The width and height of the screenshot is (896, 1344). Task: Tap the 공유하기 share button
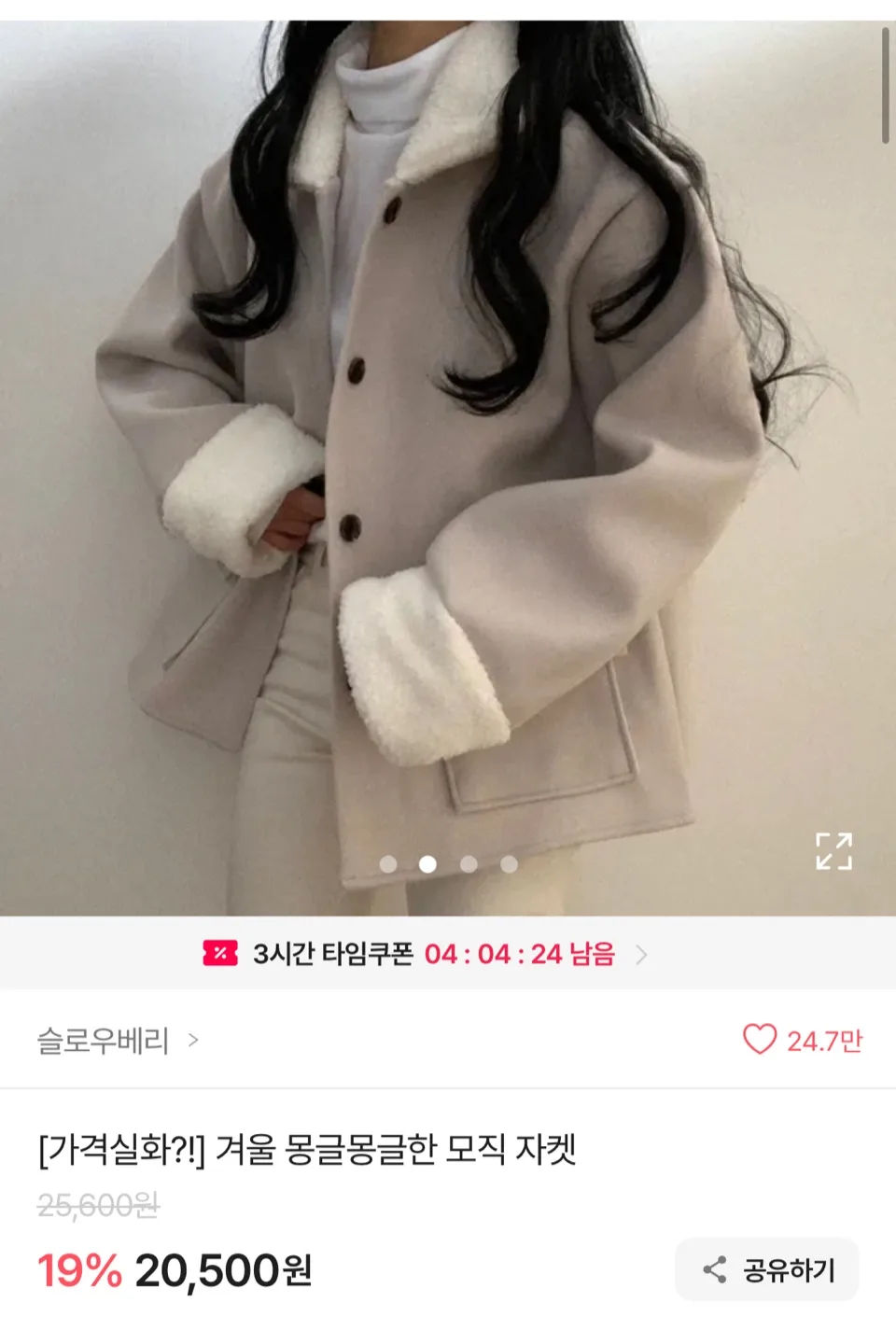(767, 1269)
